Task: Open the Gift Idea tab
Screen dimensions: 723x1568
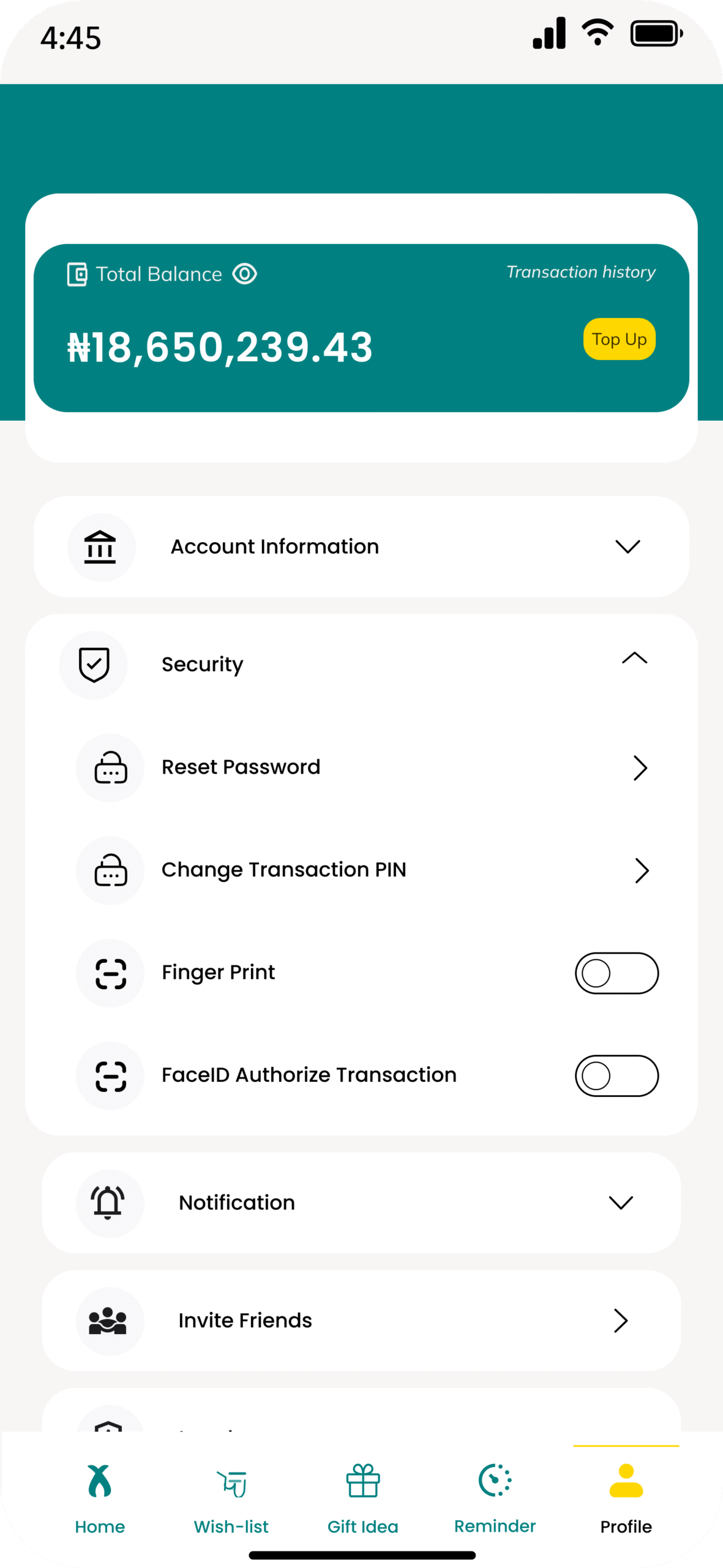Action: click(x=363, y=1498)
